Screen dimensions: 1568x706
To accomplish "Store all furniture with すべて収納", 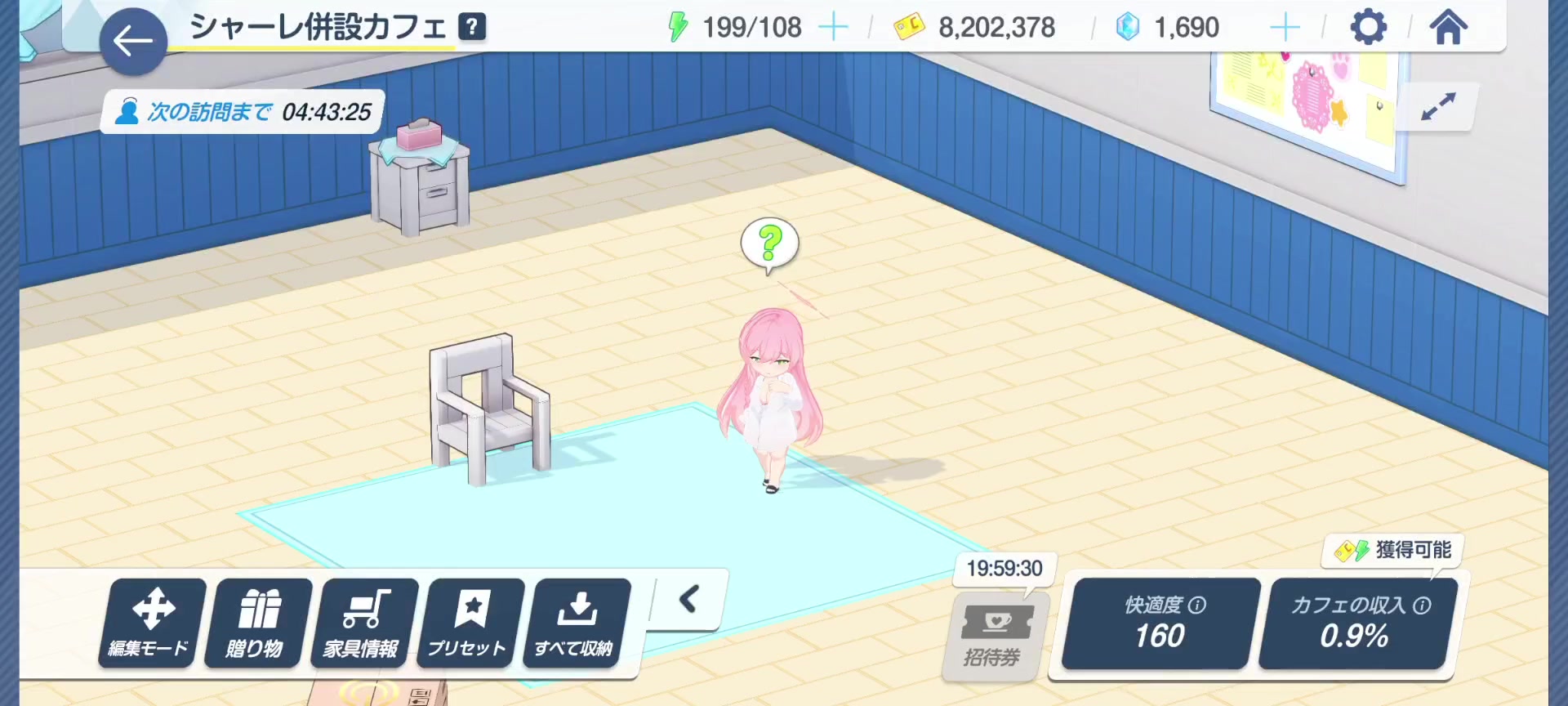I will 575,623.
